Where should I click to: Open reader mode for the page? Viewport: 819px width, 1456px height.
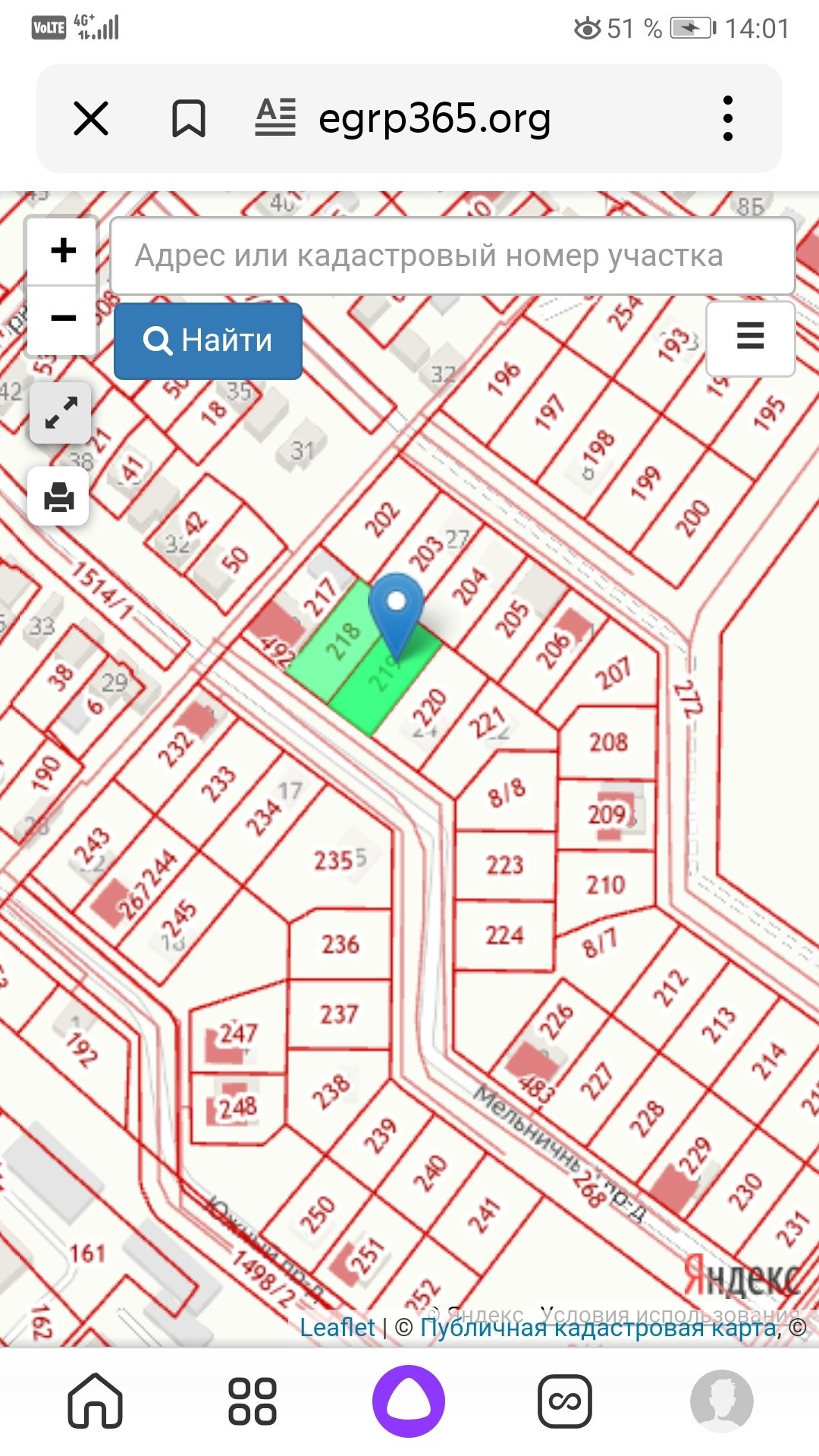click(x=275, y=118)
